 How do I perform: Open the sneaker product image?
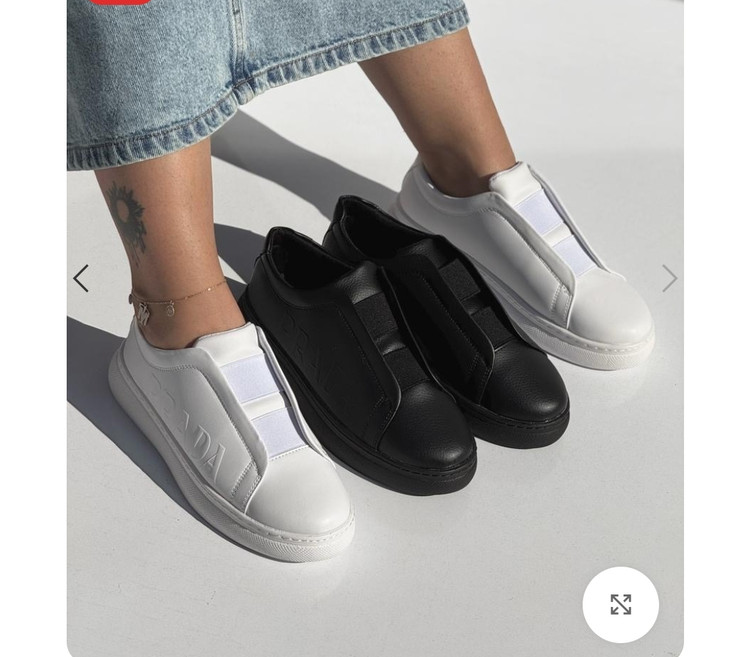(375, 330)
